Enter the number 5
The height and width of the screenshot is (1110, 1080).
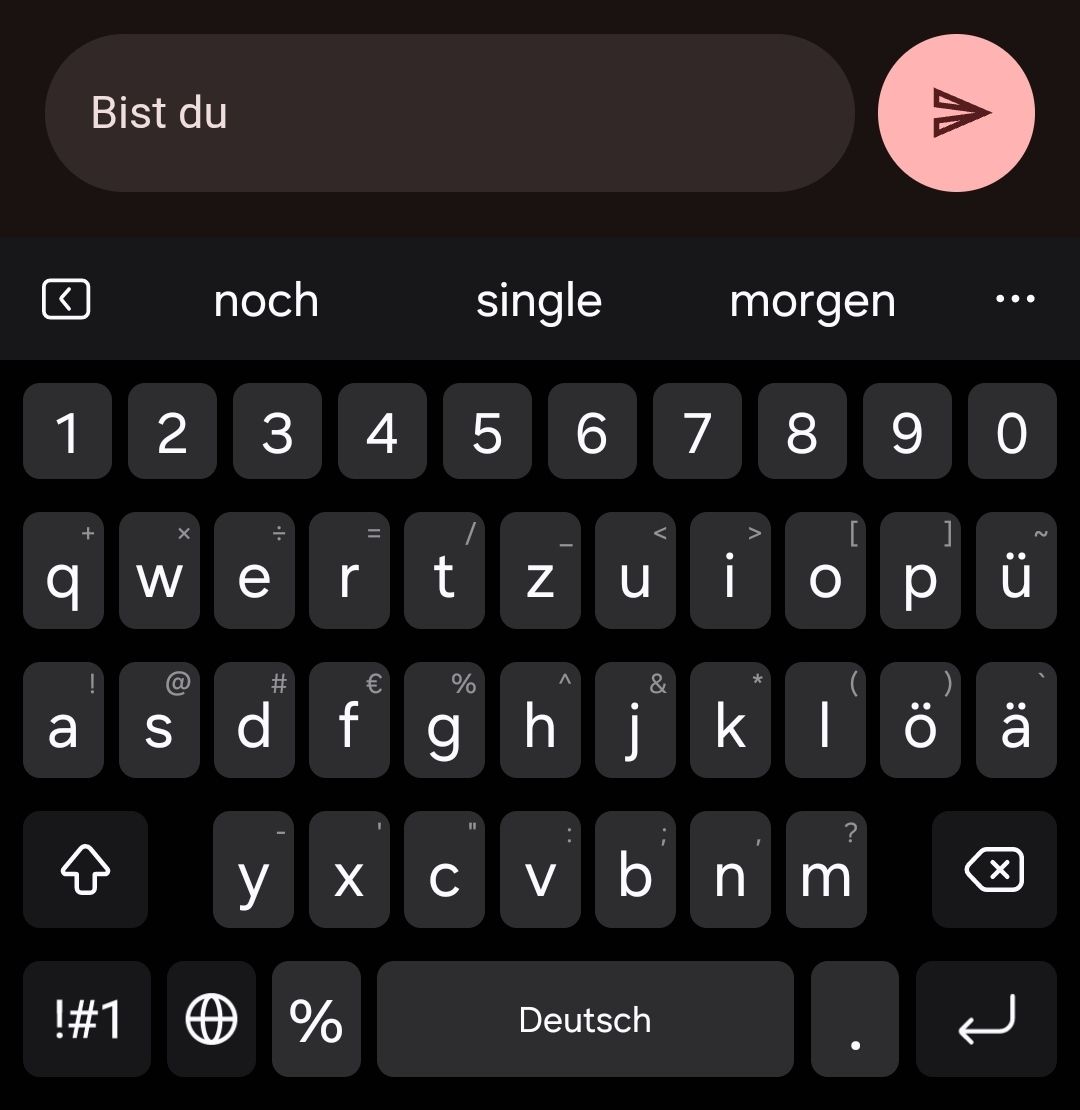[487, 432]
